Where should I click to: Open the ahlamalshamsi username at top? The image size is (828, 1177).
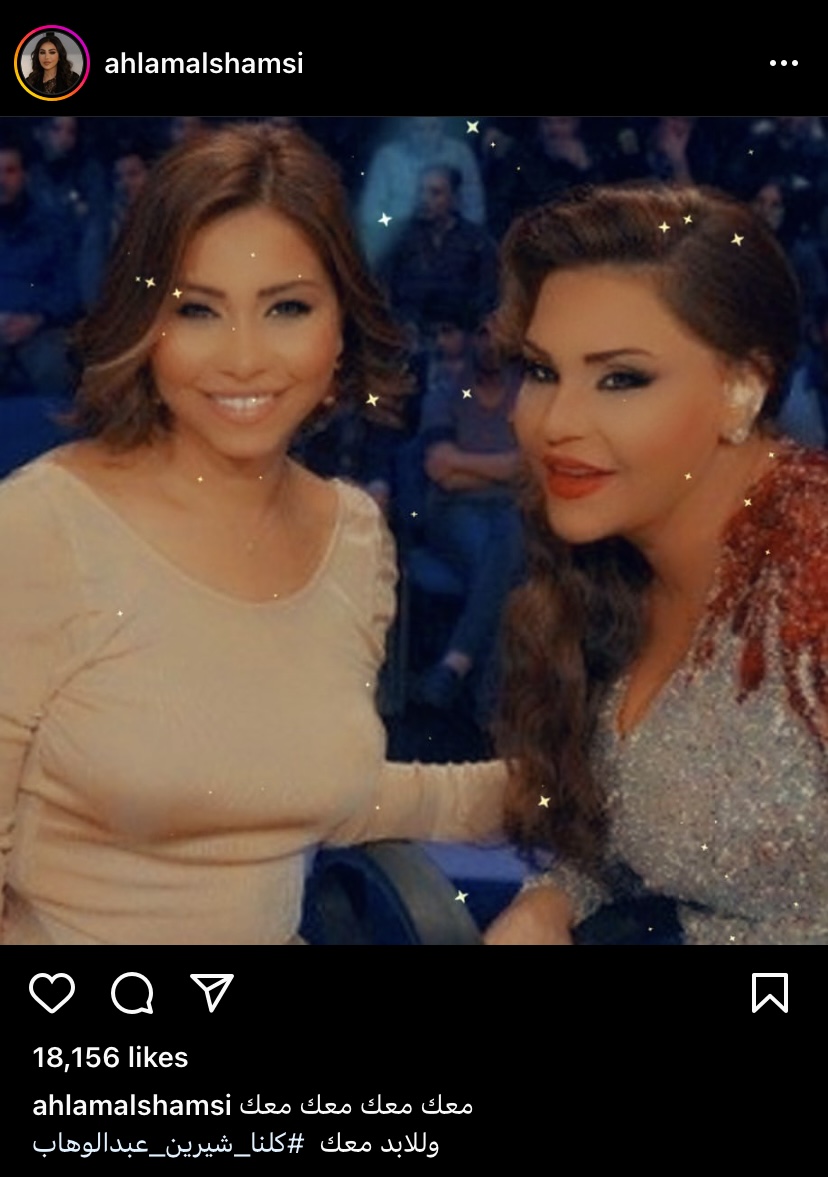(203, 64)
